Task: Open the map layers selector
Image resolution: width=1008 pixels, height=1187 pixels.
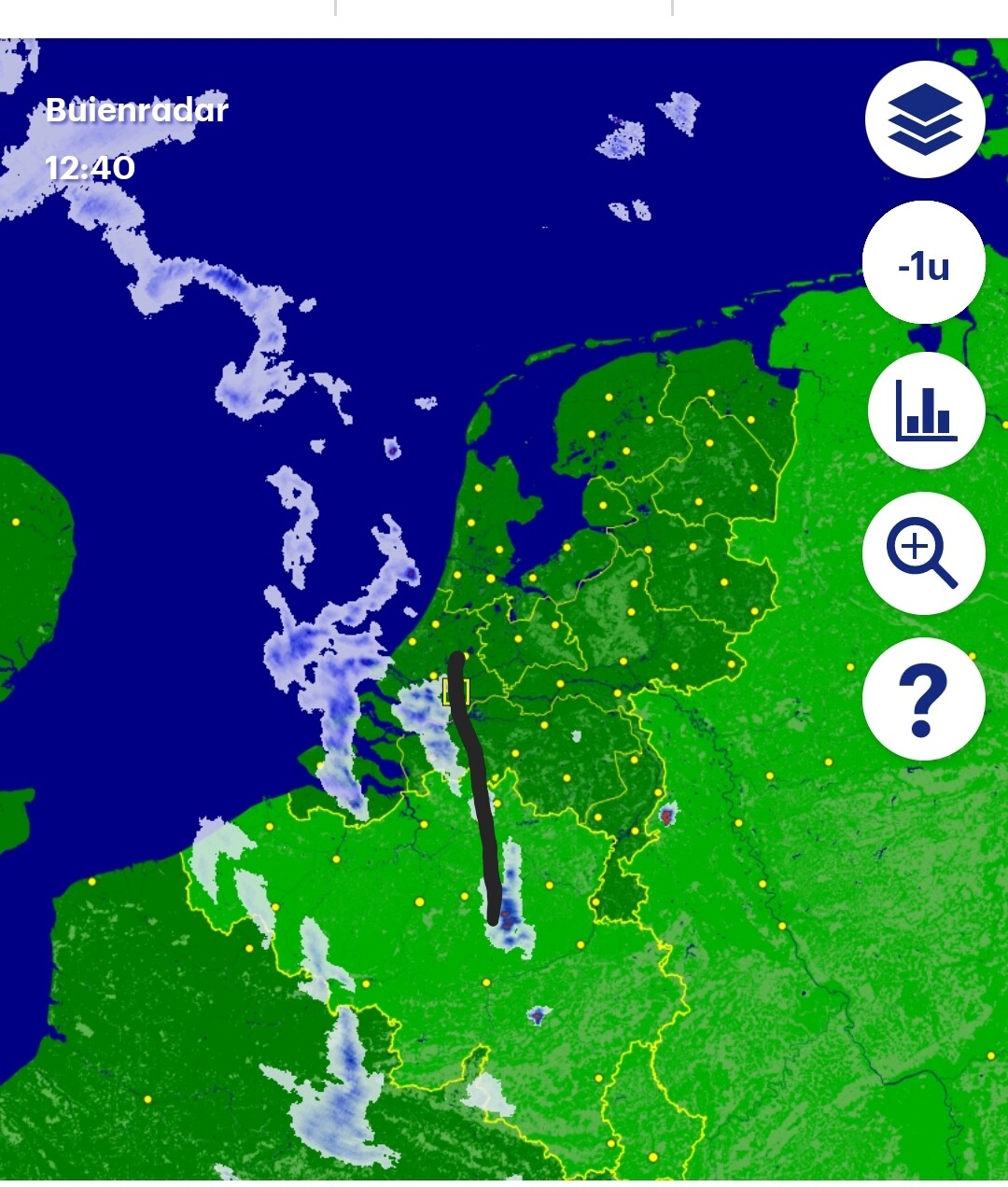Action: [x=924, y=119]
